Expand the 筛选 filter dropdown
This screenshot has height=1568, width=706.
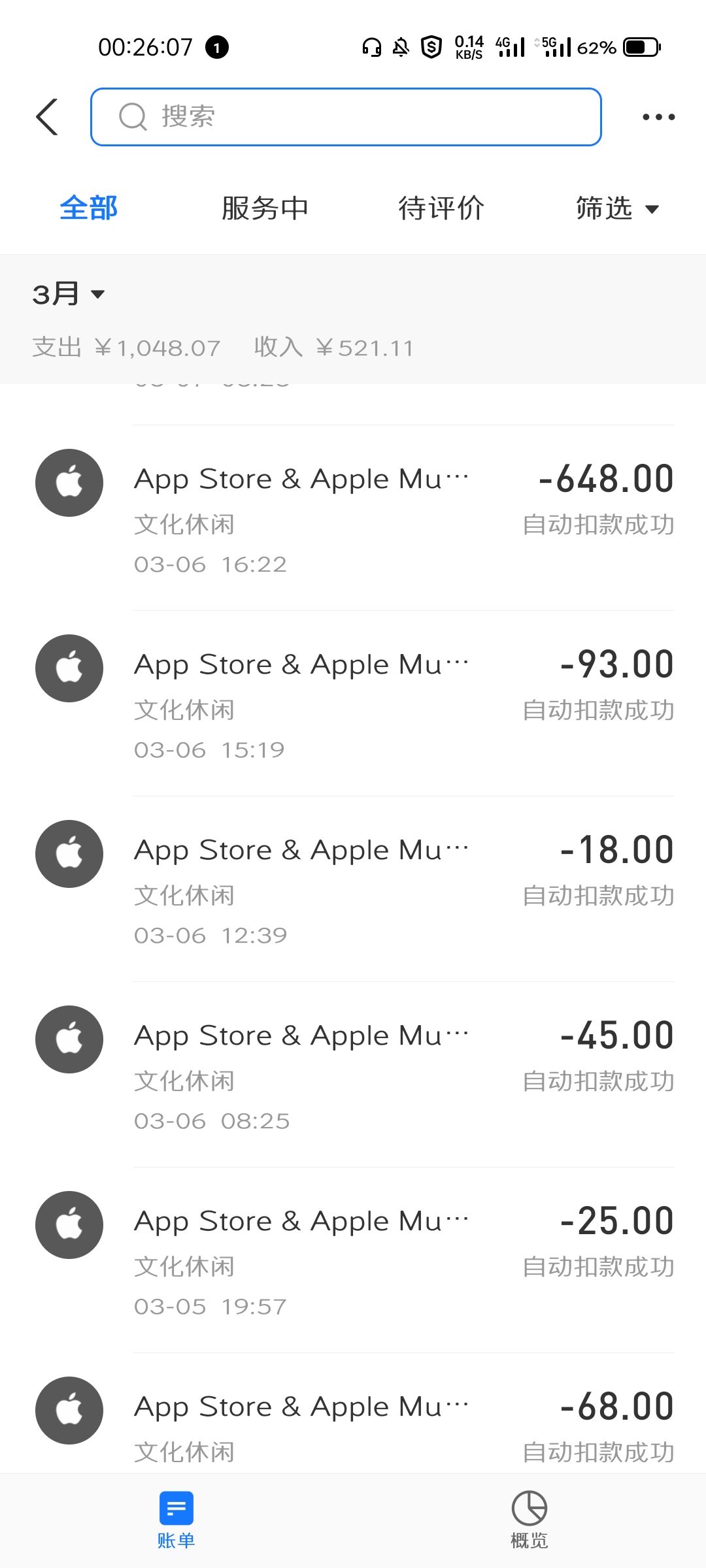[617, 208]
